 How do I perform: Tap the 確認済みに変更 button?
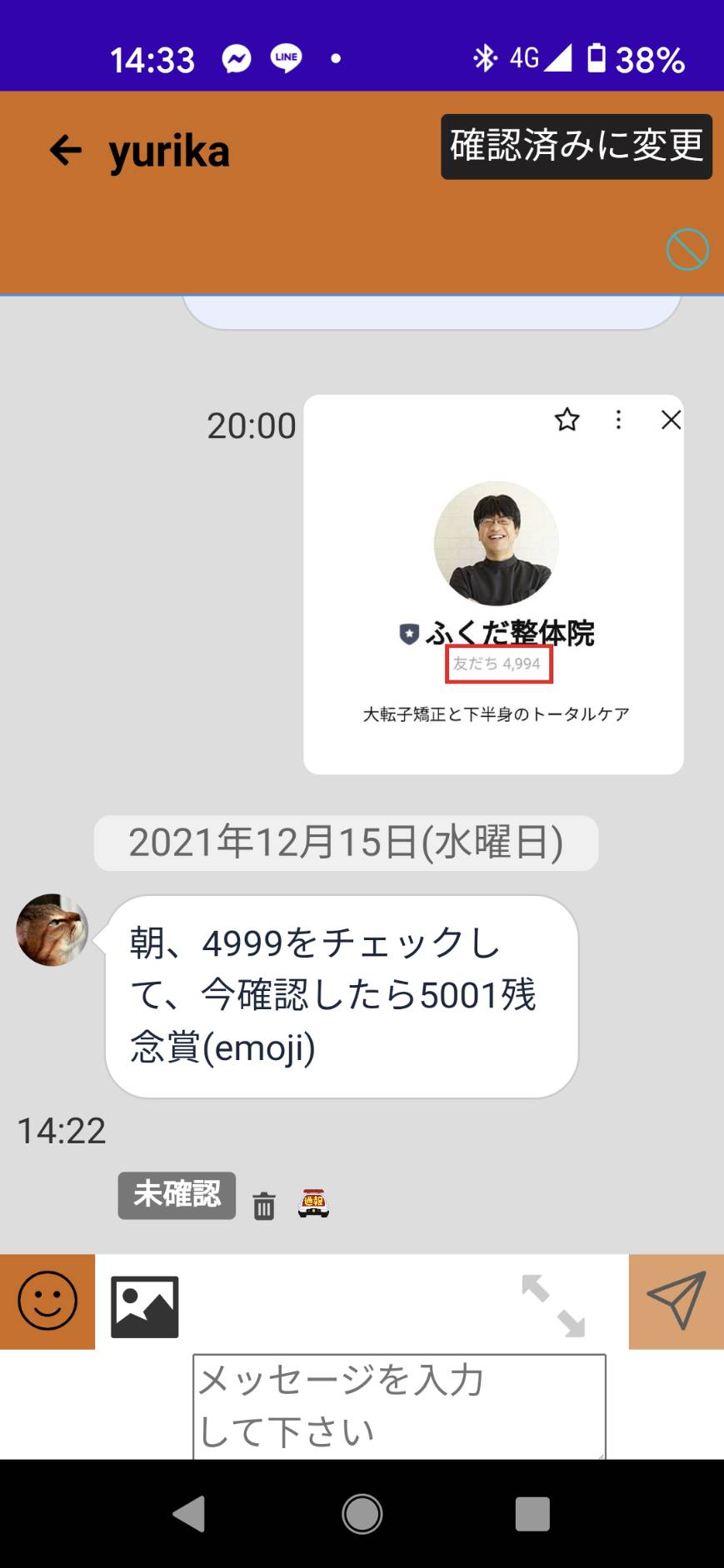(577, 147)
